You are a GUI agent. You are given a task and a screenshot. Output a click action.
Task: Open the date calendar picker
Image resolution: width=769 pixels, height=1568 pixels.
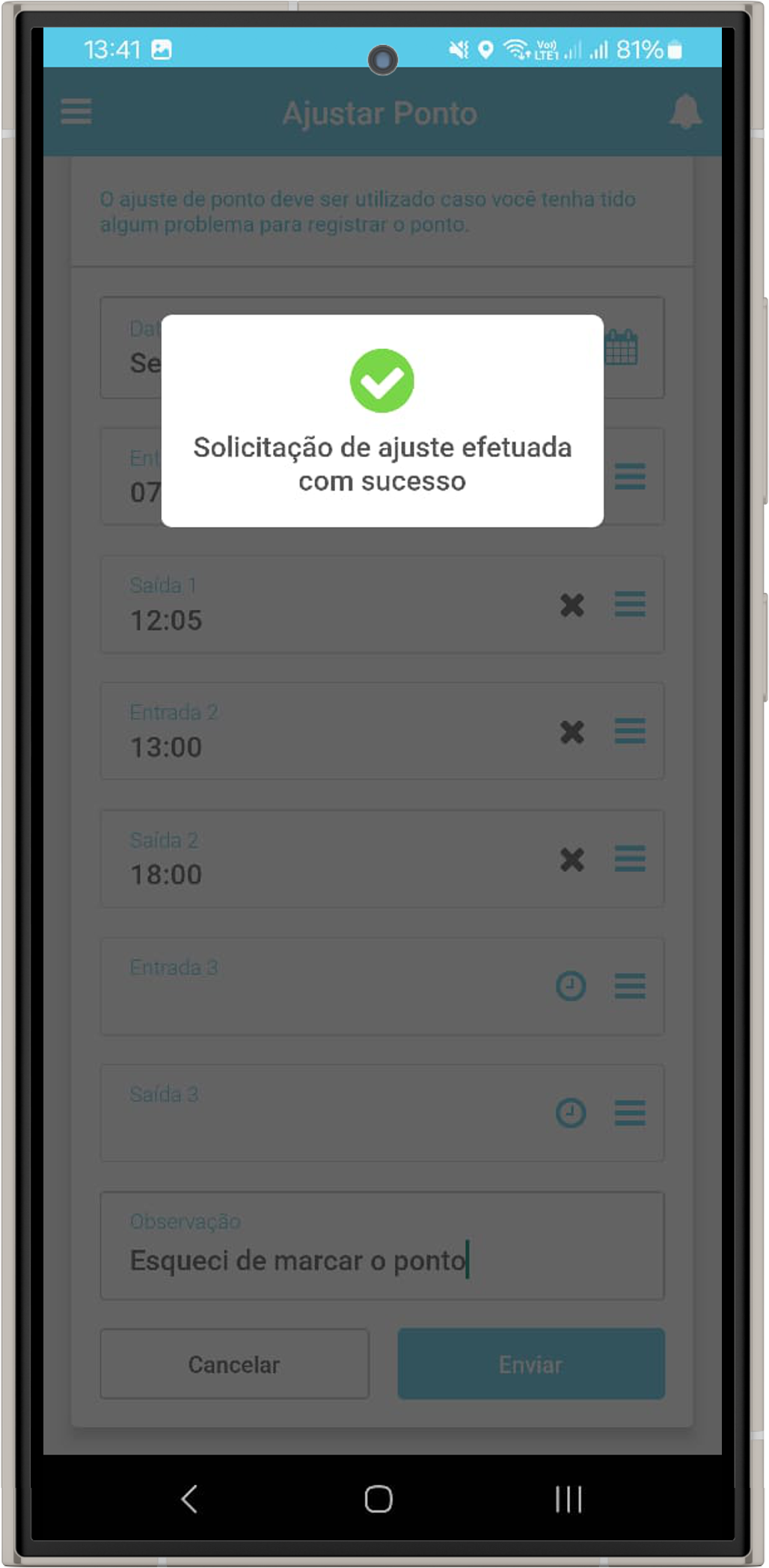click(621, 348)
